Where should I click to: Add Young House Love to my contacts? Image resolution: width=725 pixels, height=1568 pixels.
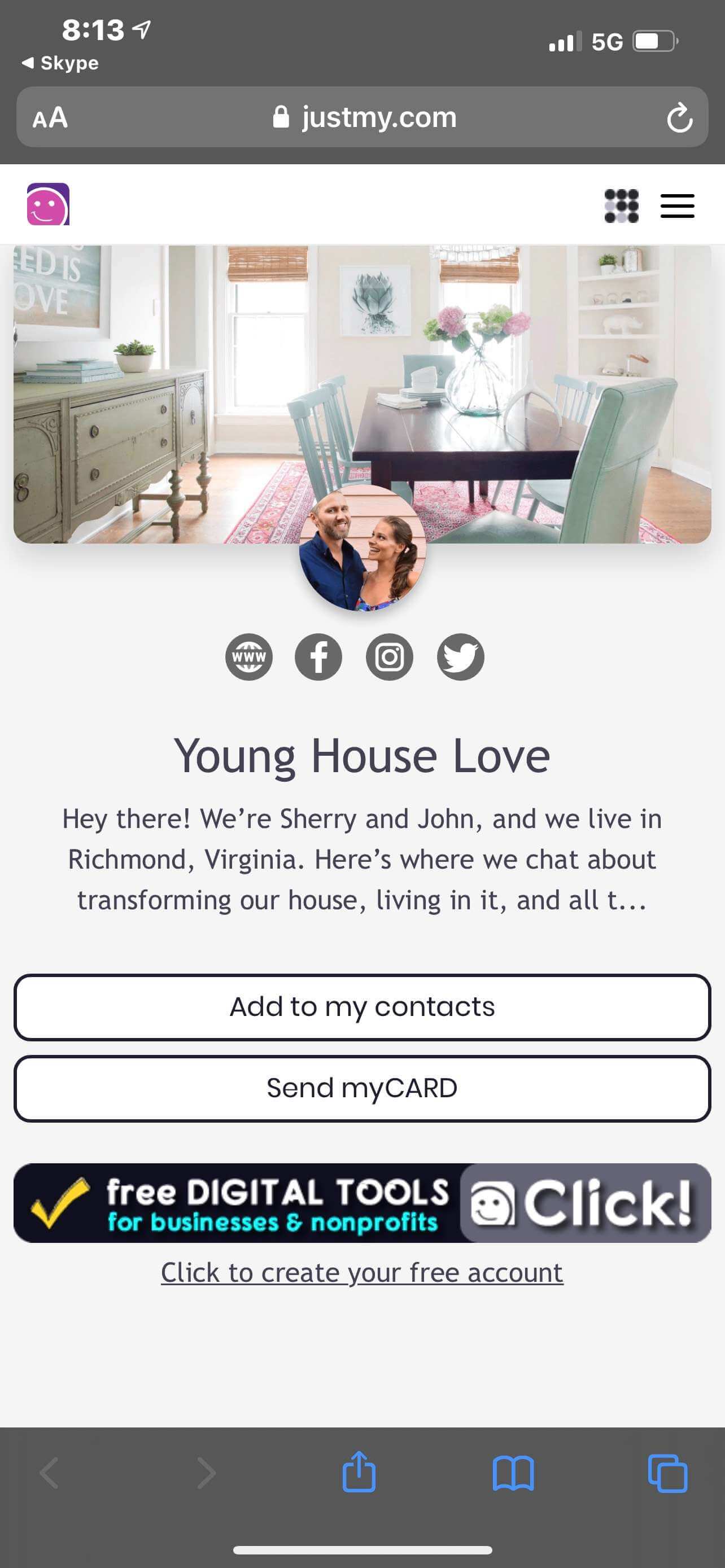pos(362,1008)
